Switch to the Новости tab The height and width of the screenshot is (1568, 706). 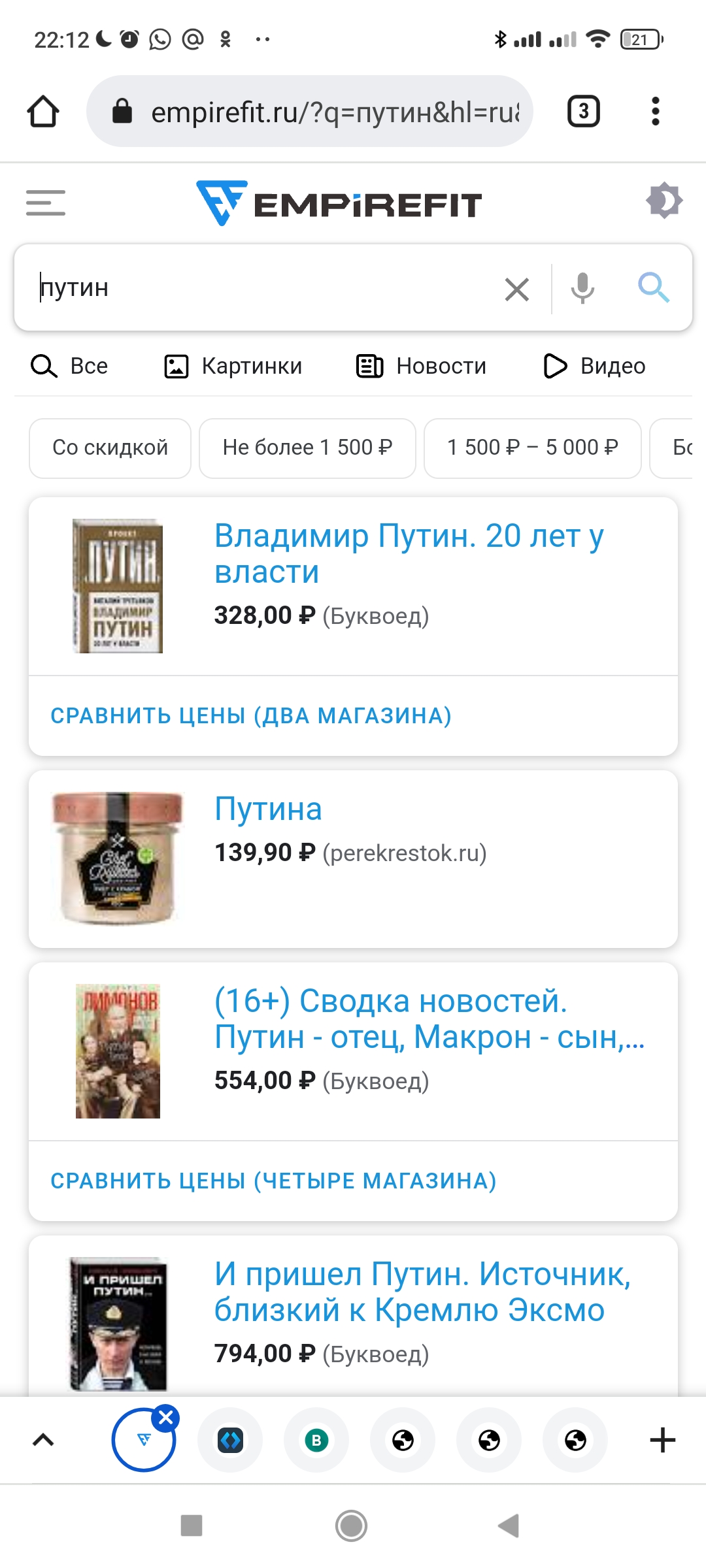422,366
